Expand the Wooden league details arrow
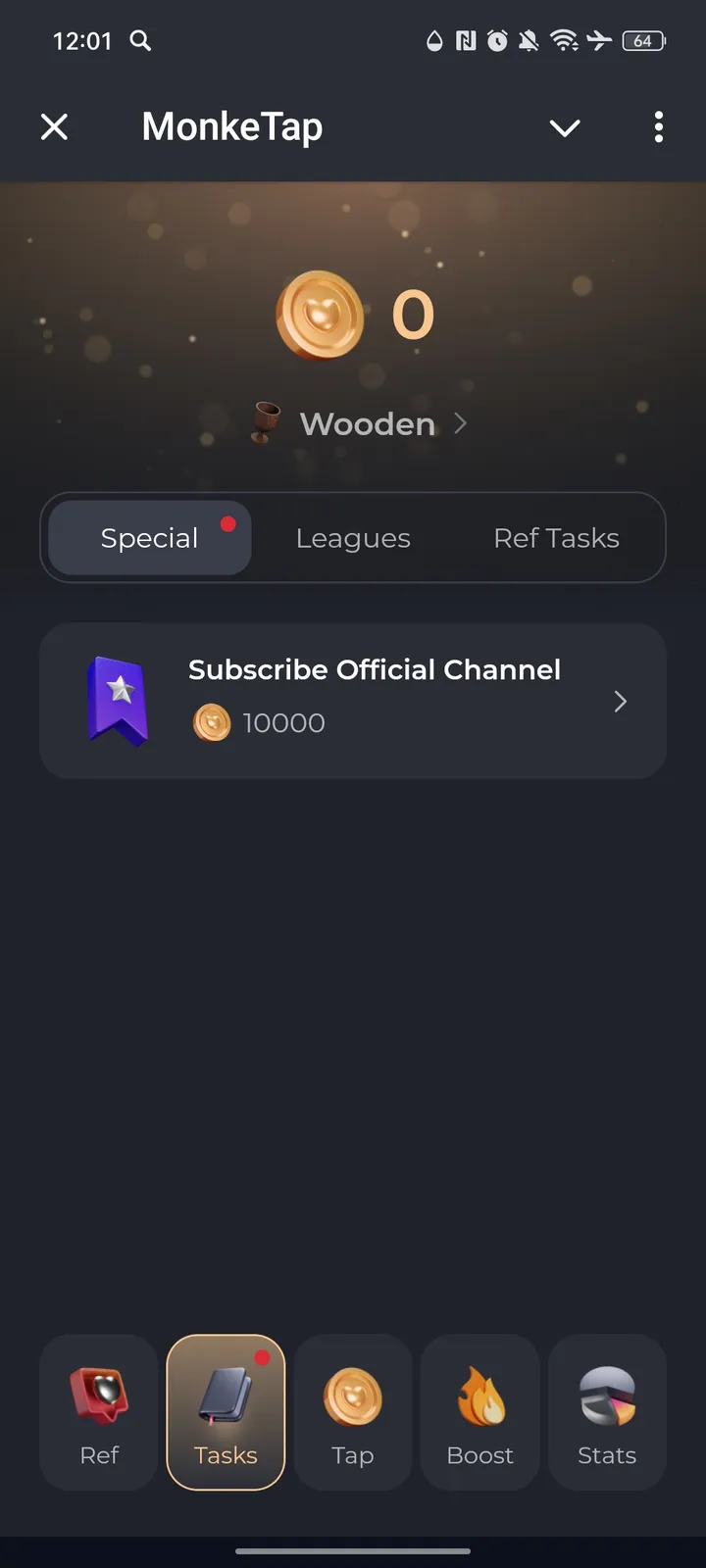The image size is (706, 1568). [x=461, y=423]
